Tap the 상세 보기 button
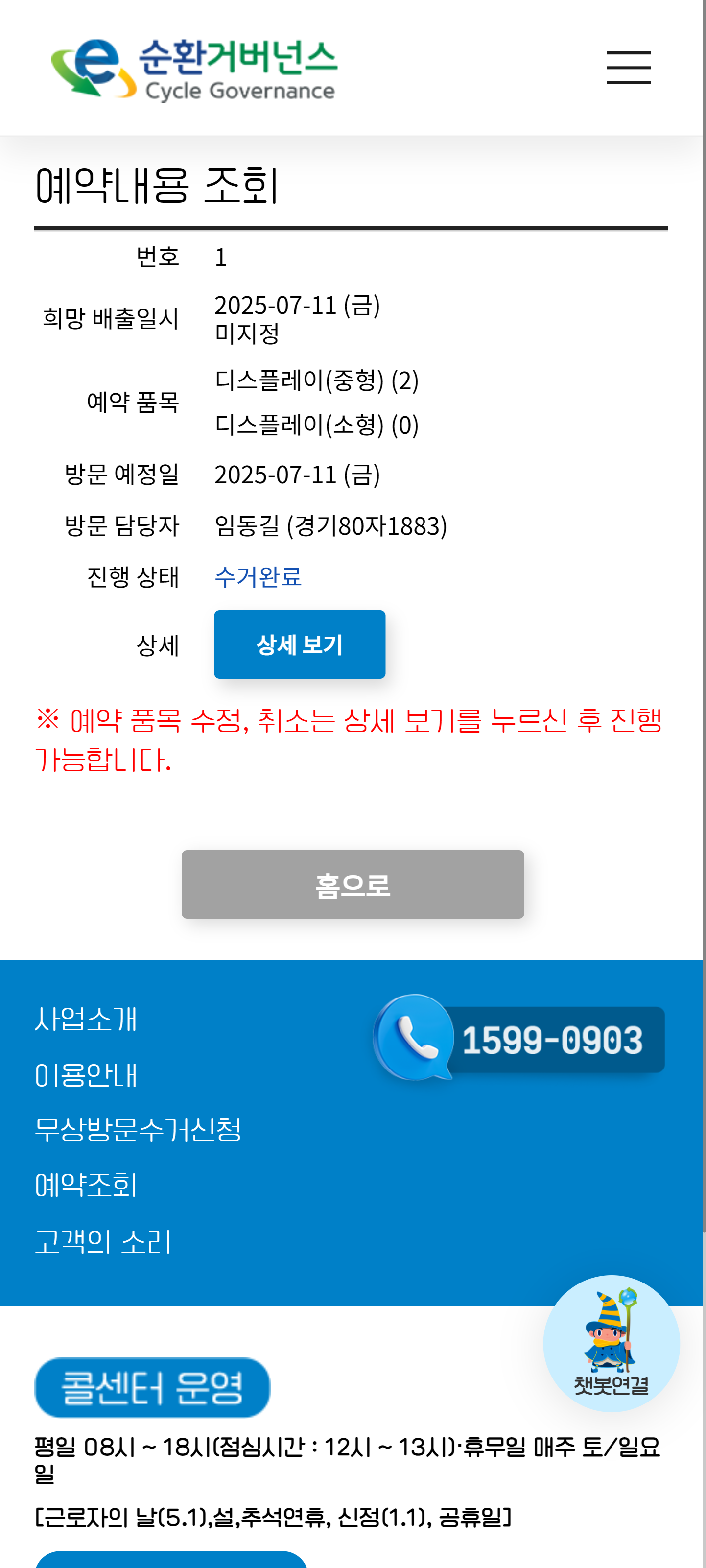The width and height of the screenshot is (706, 1568). [x=300, y=644]
